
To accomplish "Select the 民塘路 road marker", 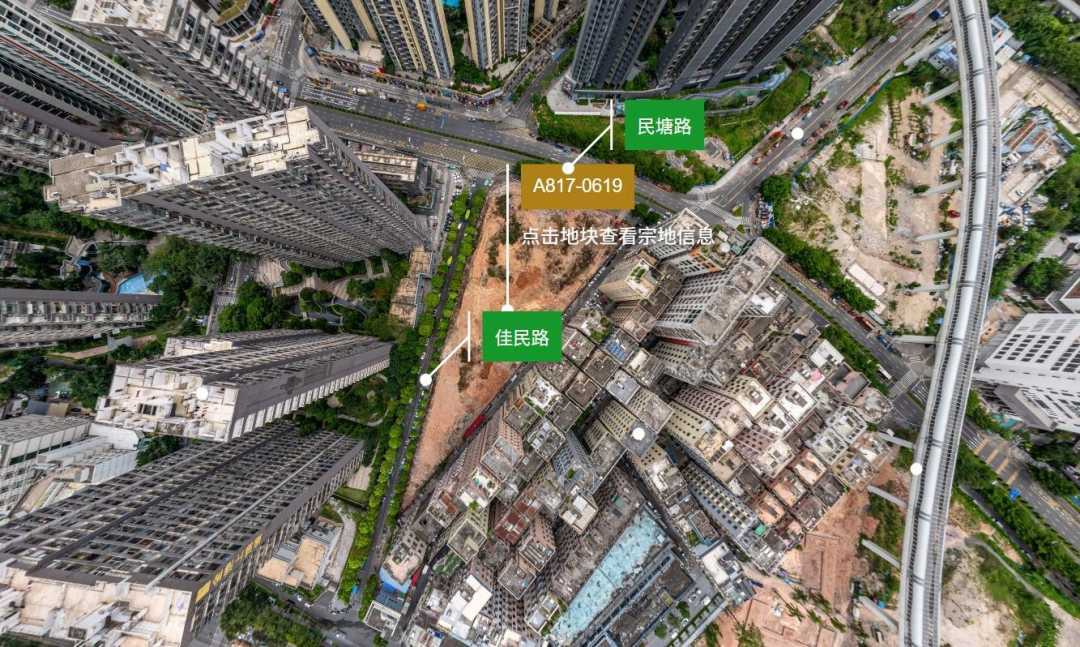I will click(664, 125).
